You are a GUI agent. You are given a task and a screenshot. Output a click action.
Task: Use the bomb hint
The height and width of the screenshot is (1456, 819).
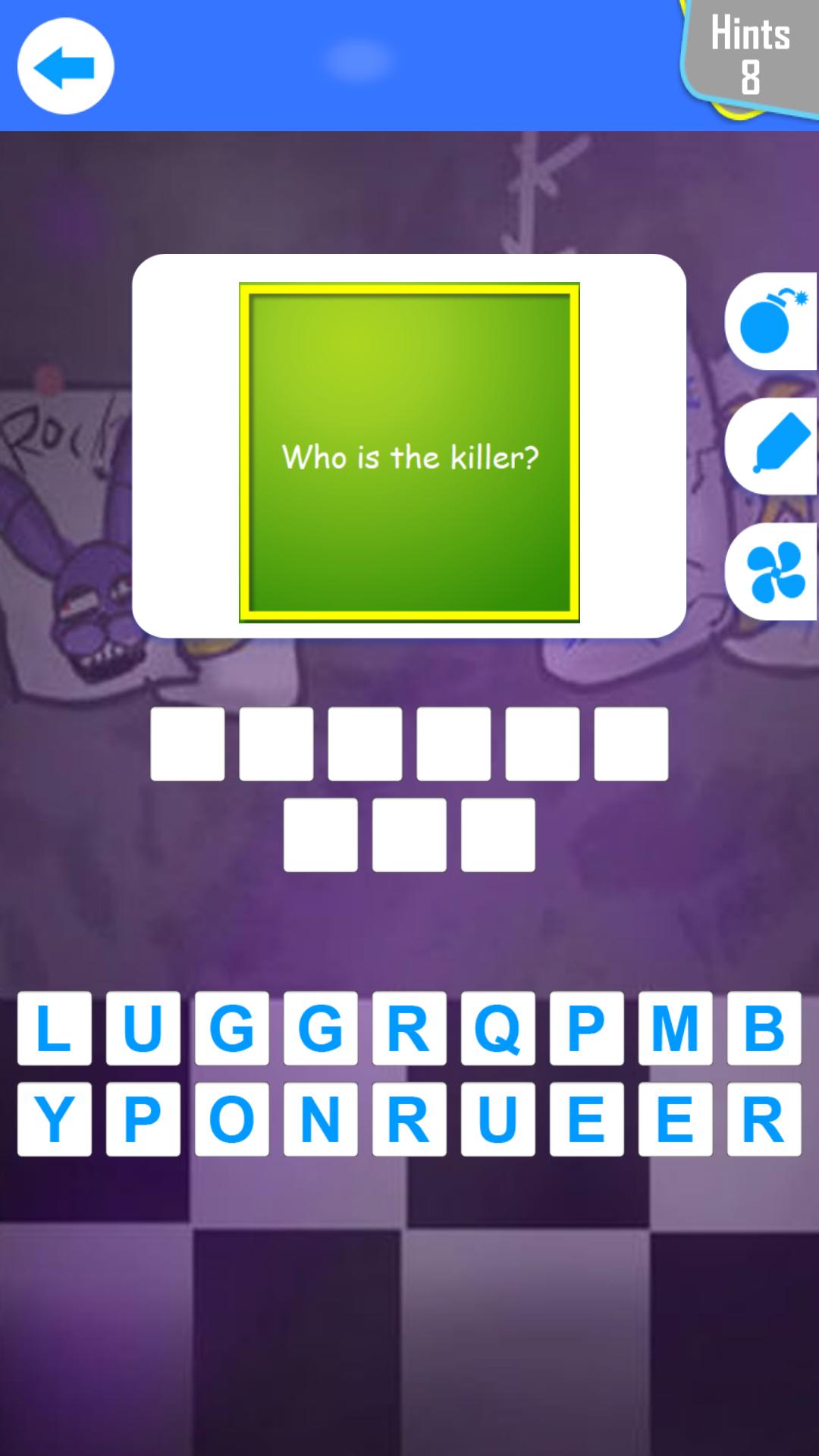(x=771, y=322)
